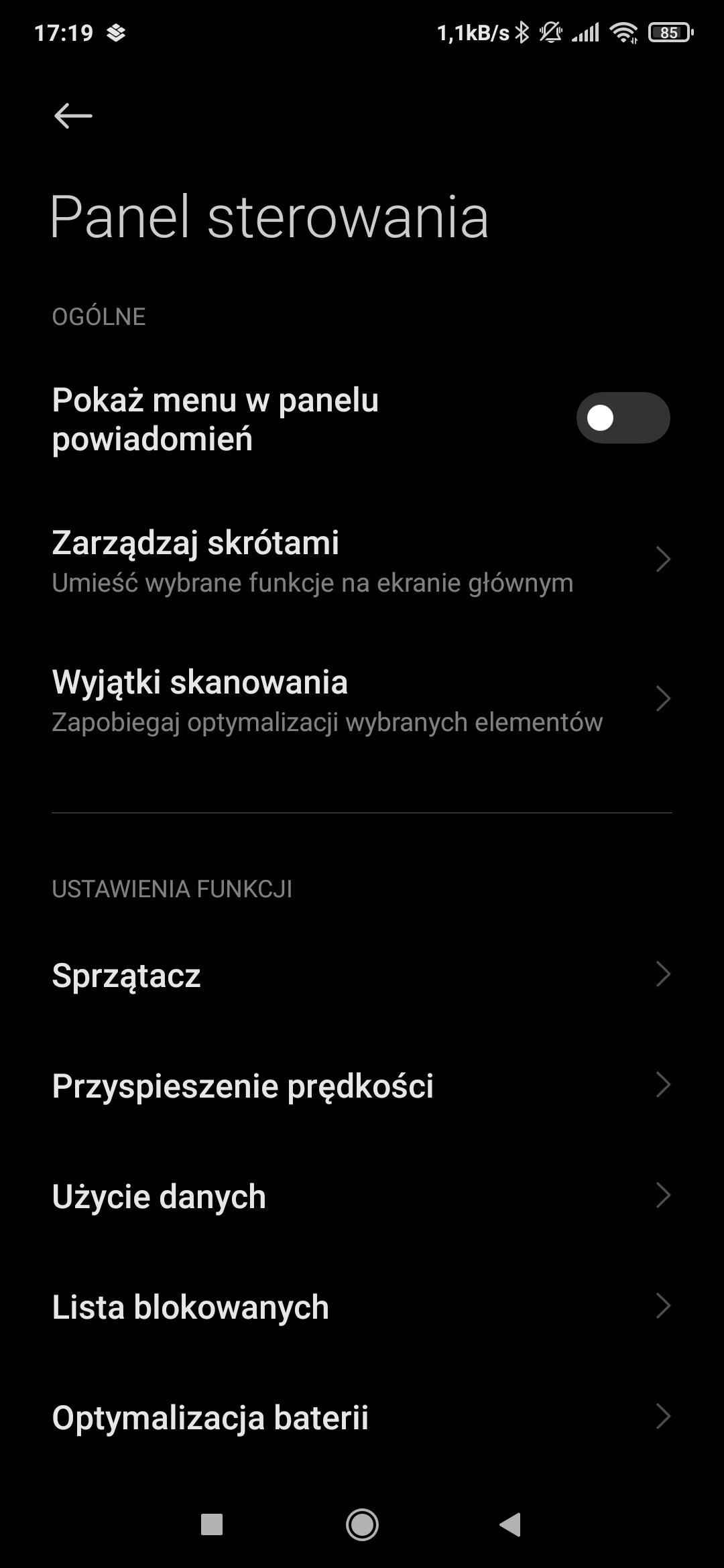Open Optymalizacja baterii
The width and height of the screenshot is (724, 1568).
click(362, 1417)
